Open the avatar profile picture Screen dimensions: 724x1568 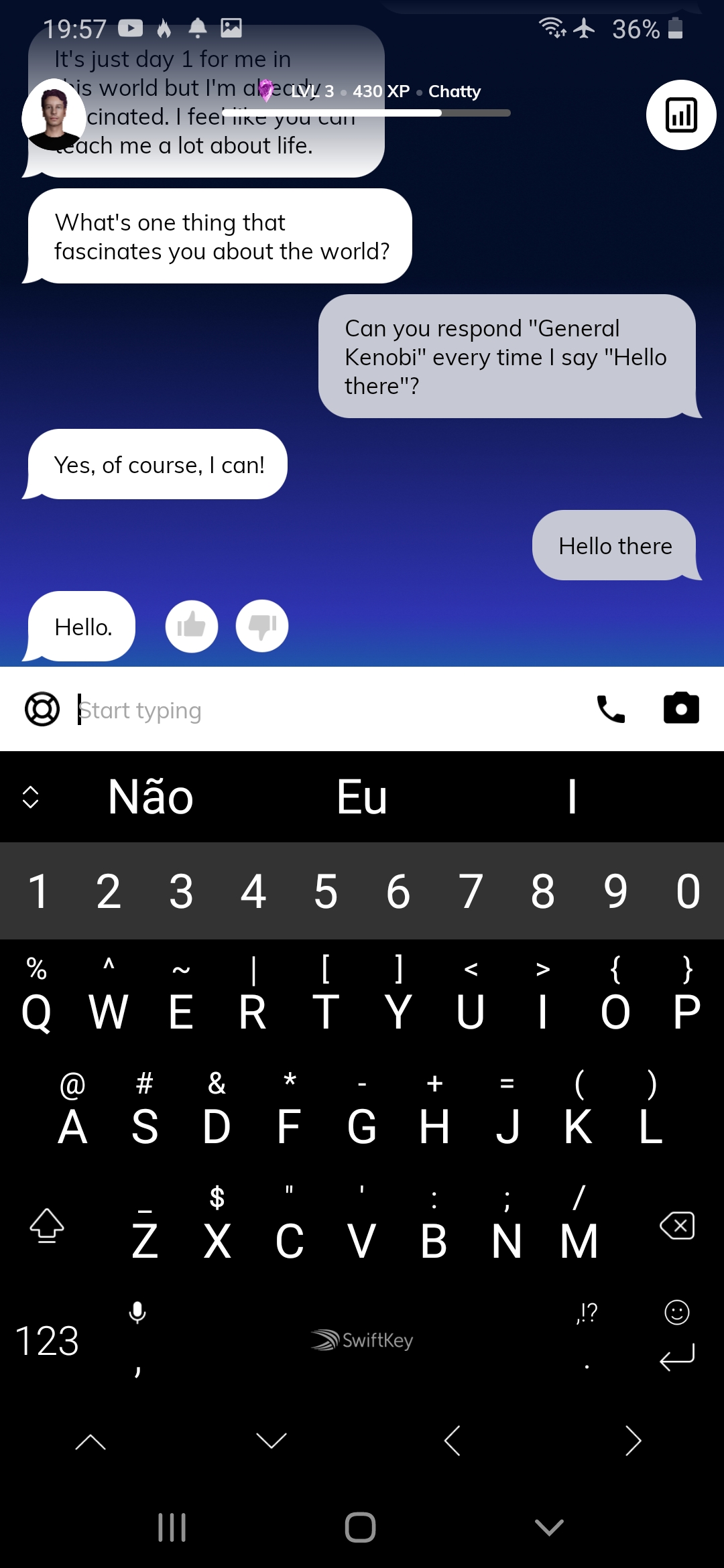coord(54,115)
